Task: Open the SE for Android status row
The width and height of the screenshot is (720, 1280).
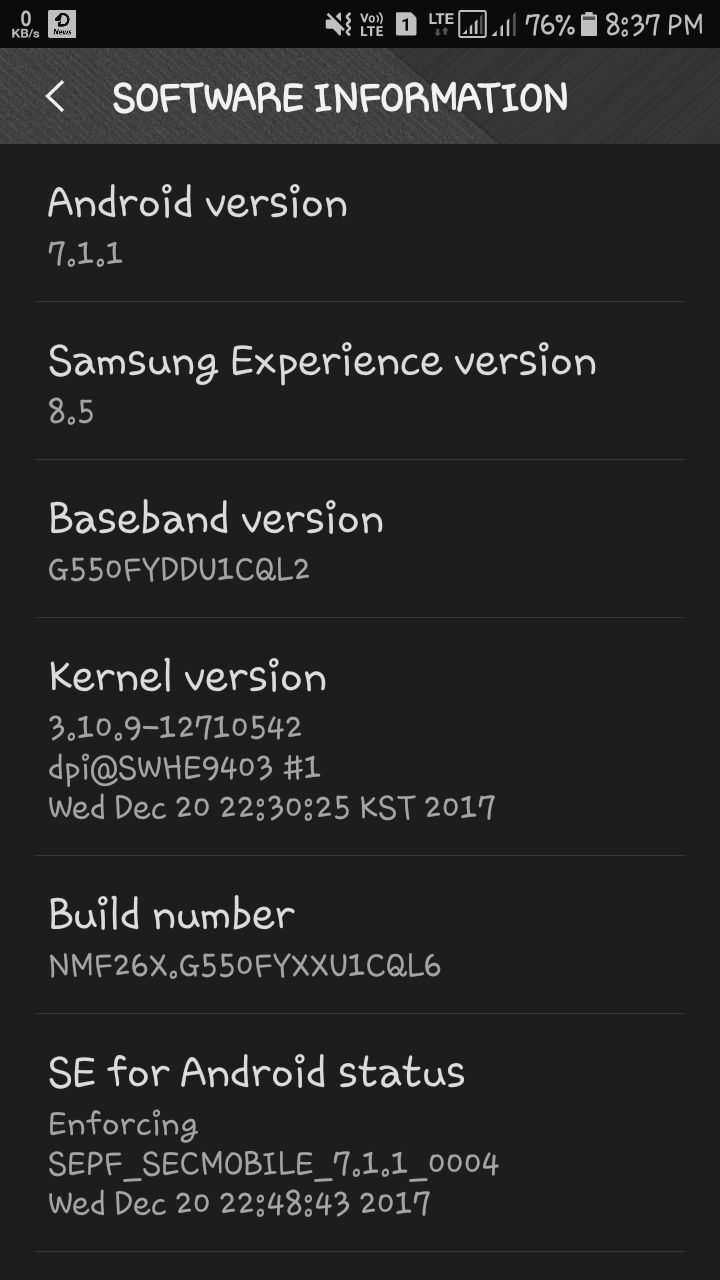Action: pyautogui.click(x=360, y=1133)
